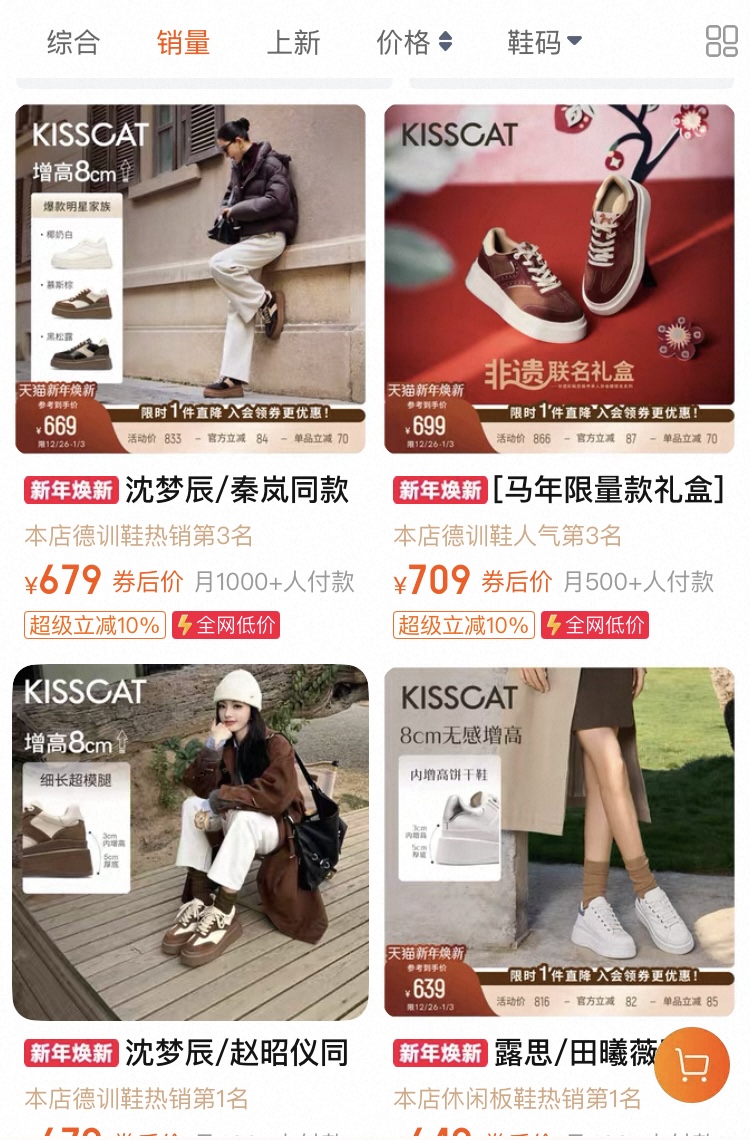Switch to the 上新 tab
The image size is (750, 1140).
point(293,42)
